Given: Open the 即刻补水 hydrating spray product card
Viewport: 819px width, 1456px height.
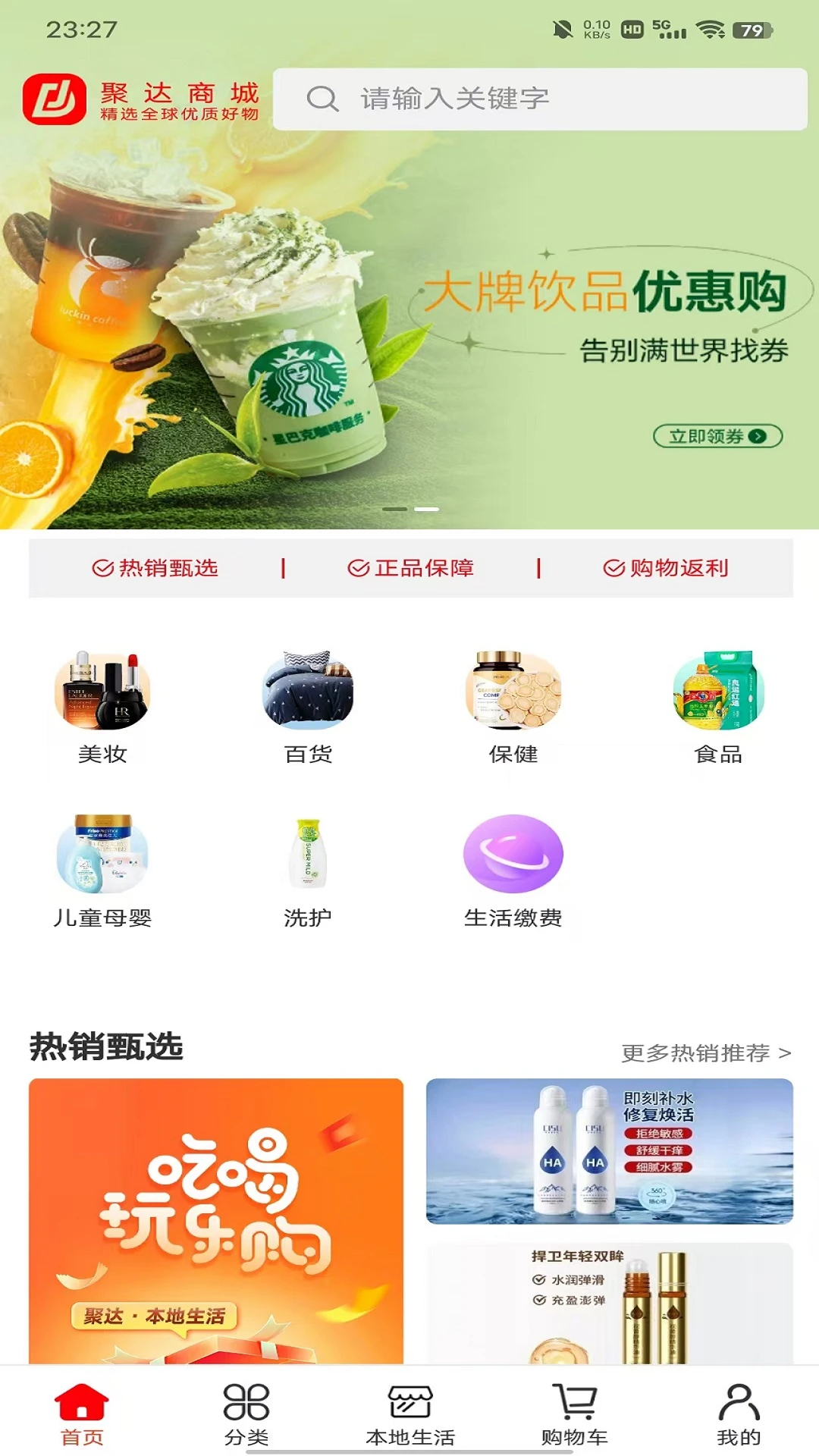Looking at the screenshot, I should tap(610, 1151).
